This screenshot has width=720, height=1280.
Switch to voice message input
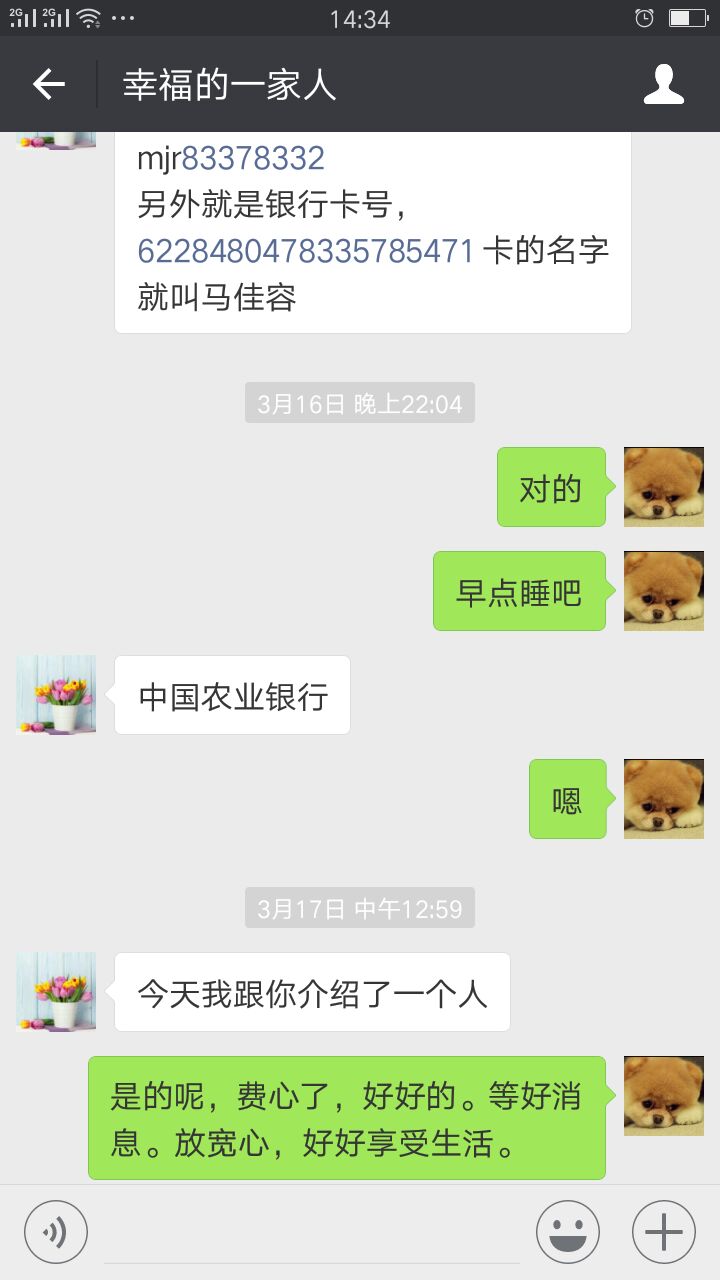pos(56,1231)
